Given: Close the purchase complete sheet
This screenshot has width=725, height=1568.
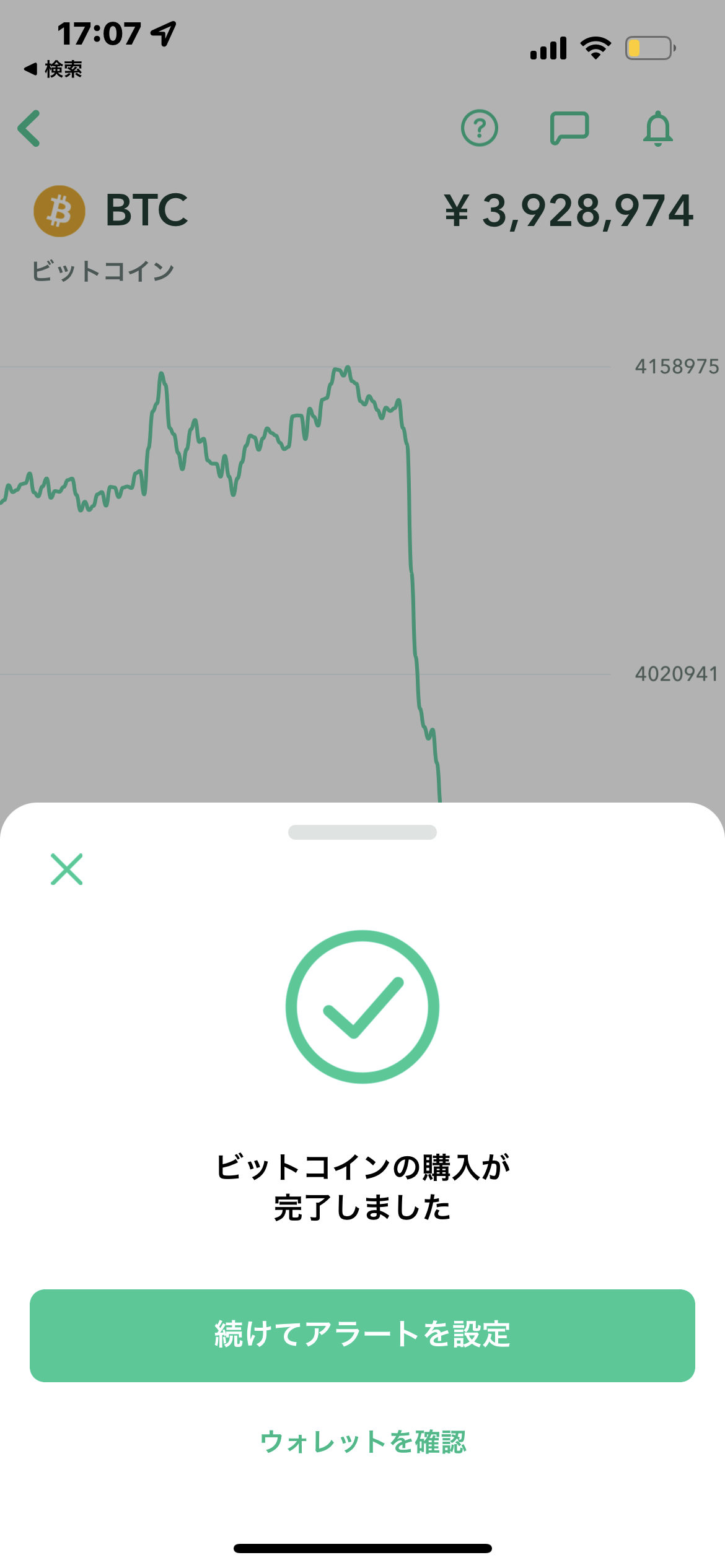Looking at the screenshot, I should pos(66,869).
